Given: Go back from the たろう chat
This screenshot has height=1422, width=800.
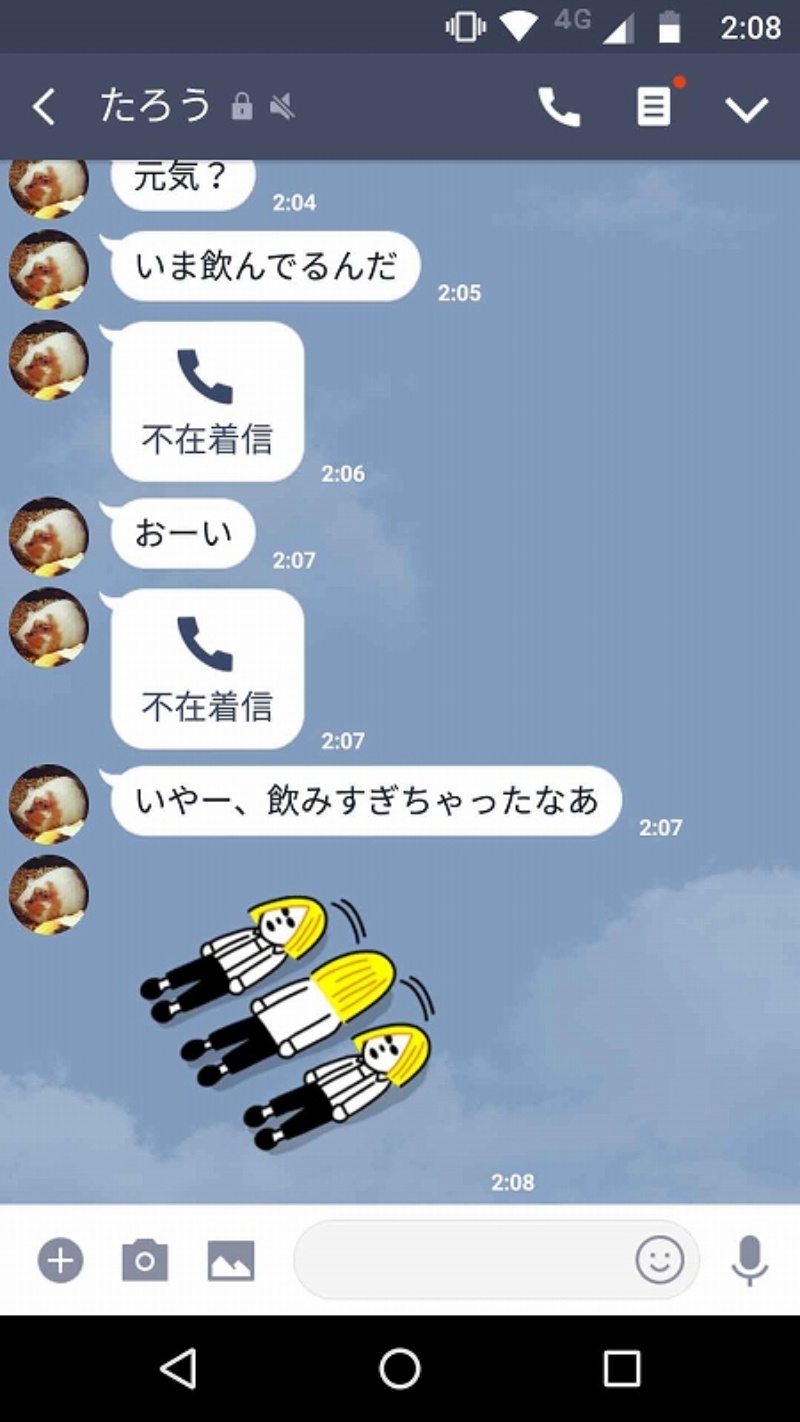Looking at the screenshot, I should coord(44,107).
